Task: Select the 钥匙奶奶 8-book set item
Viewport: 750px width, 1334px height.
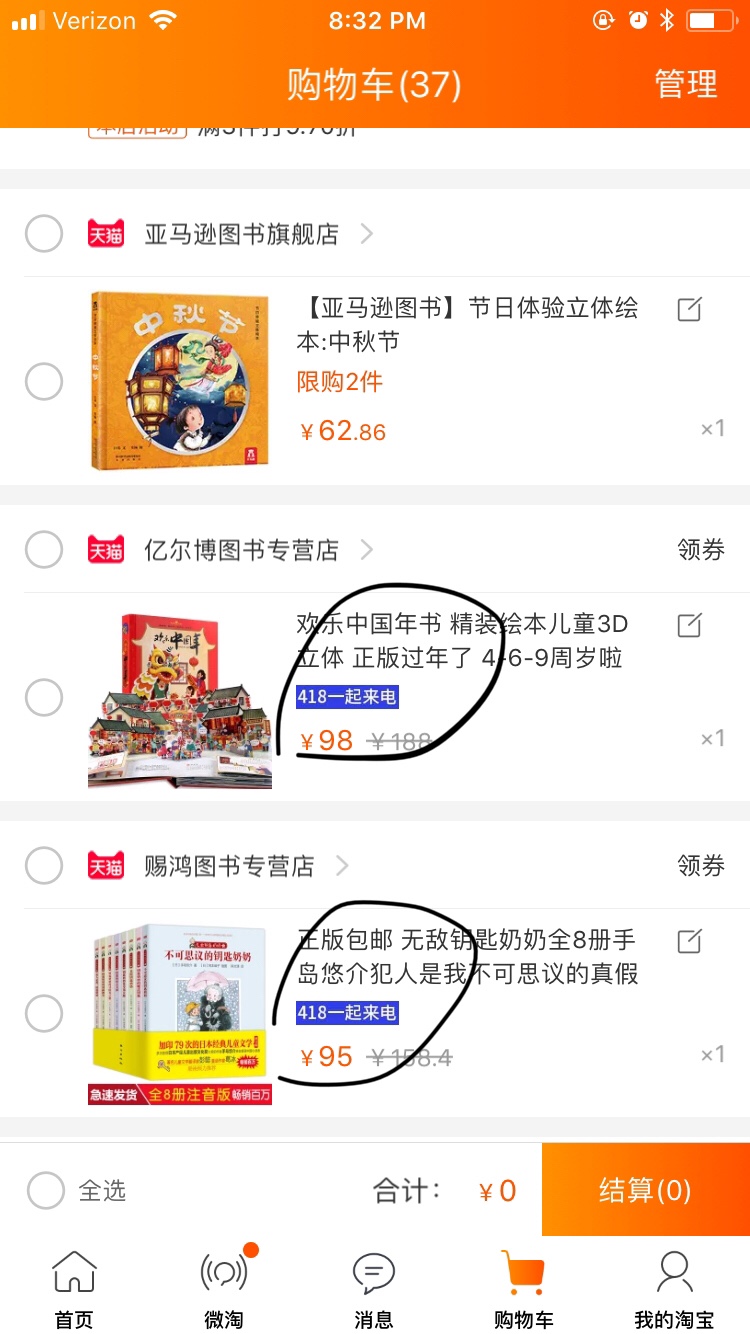Action: 44,1013
